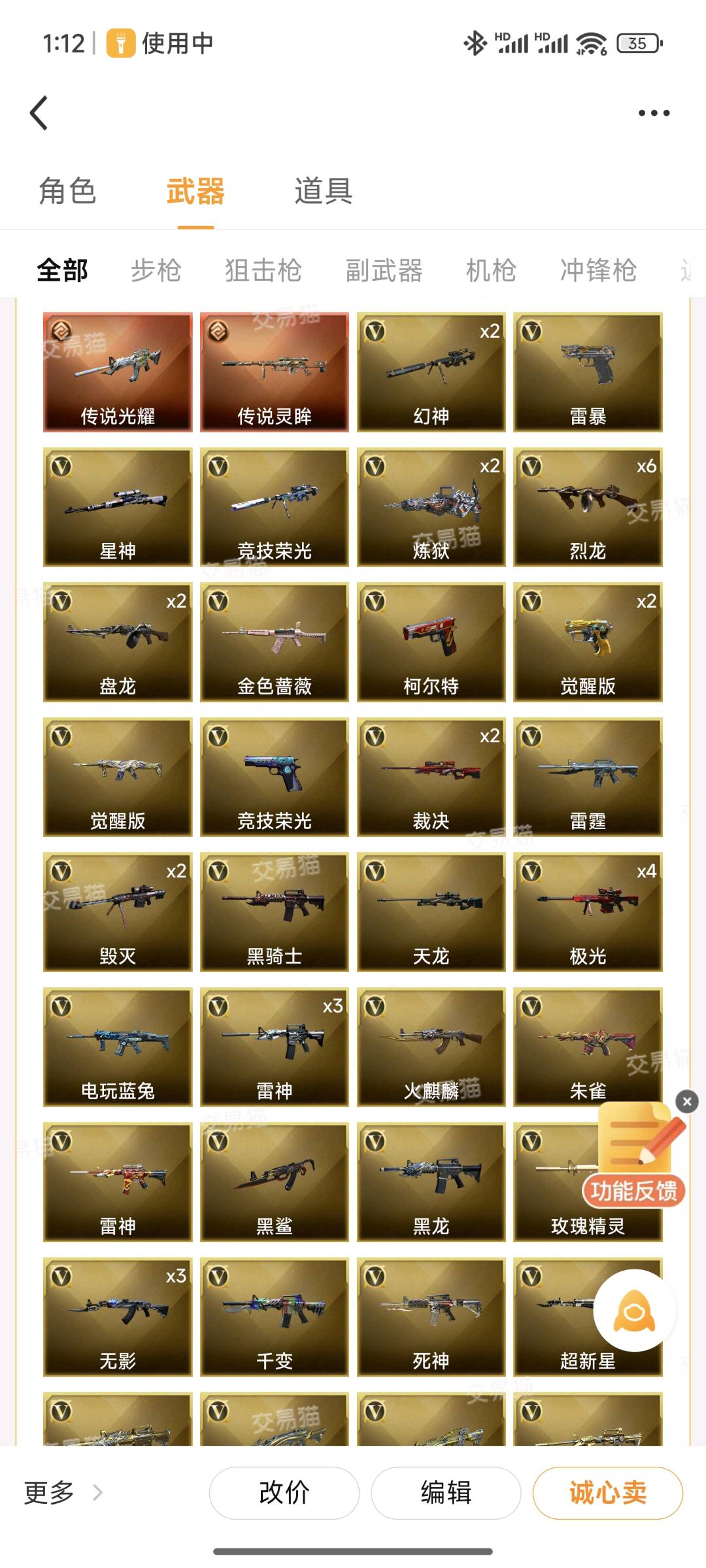Tap 编辑 to edit the listing
The width and height of the screenshot is (706, 1568).
[446, 1493]
